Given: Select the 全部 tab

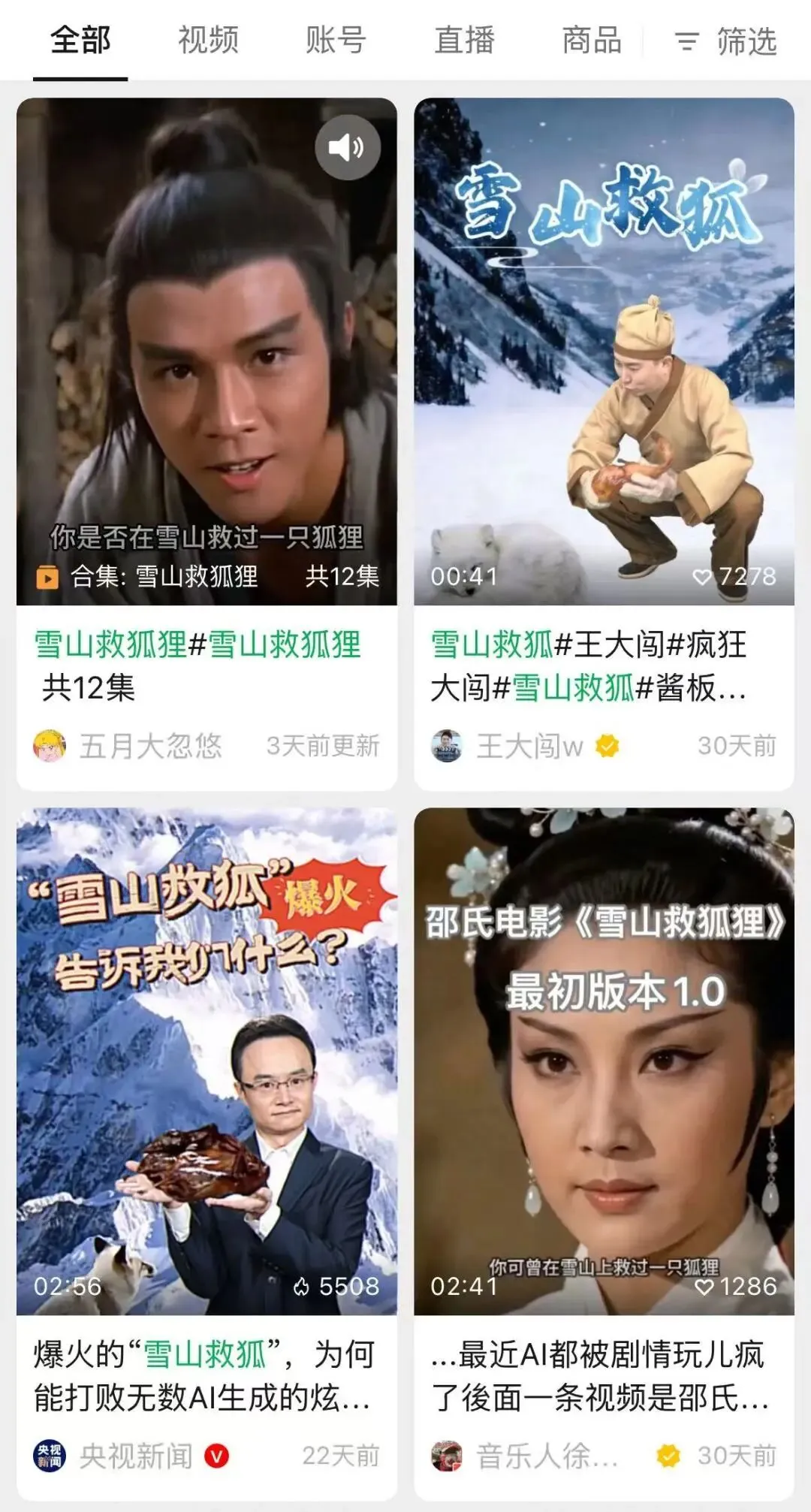Looking at the screenshot, I should (80, 41).
